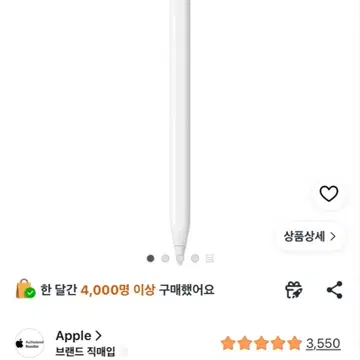Viewport: 360px width, 360px height.
Task: Open the Apple brand page
Action: (x=79, y=336)
